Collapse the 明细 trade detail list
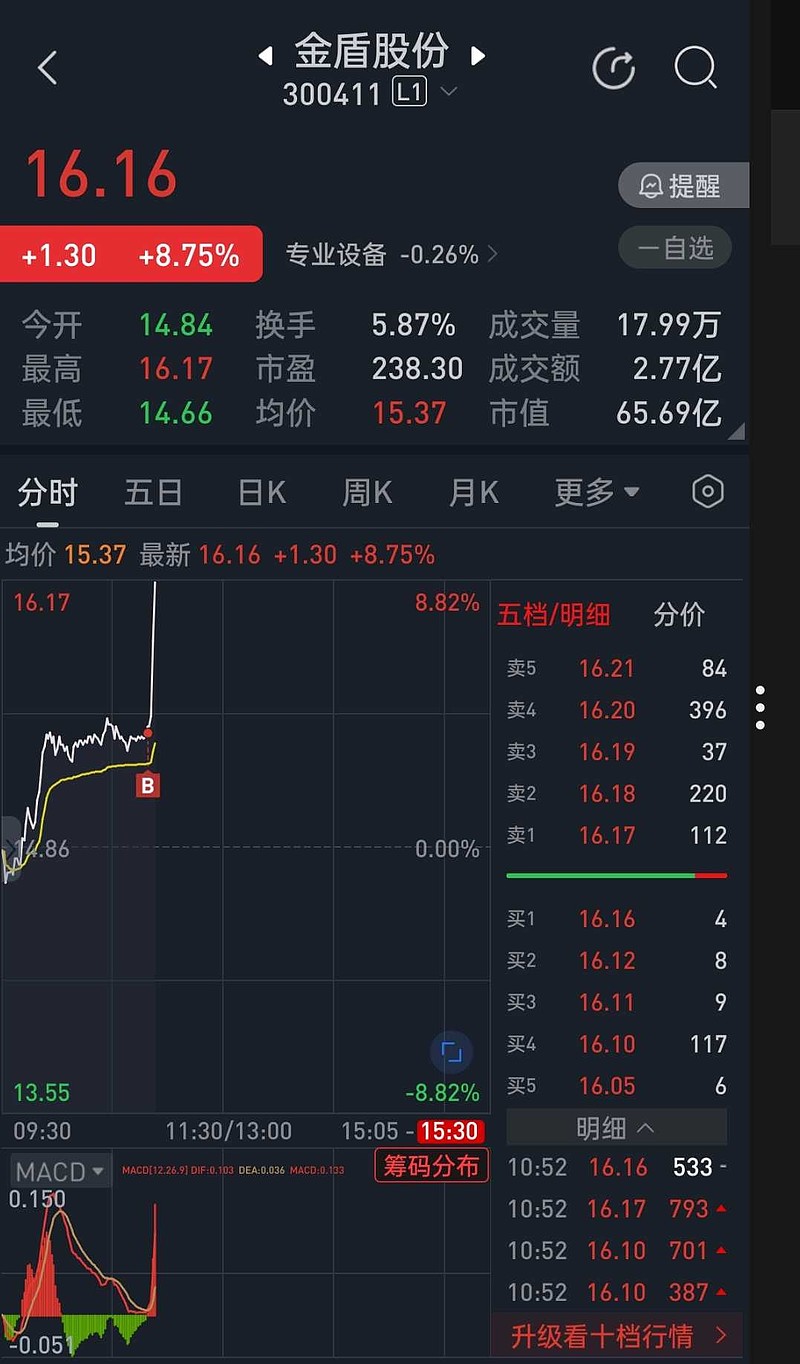Viewport: 800px width, 1364px height. tap(616, 1128)
